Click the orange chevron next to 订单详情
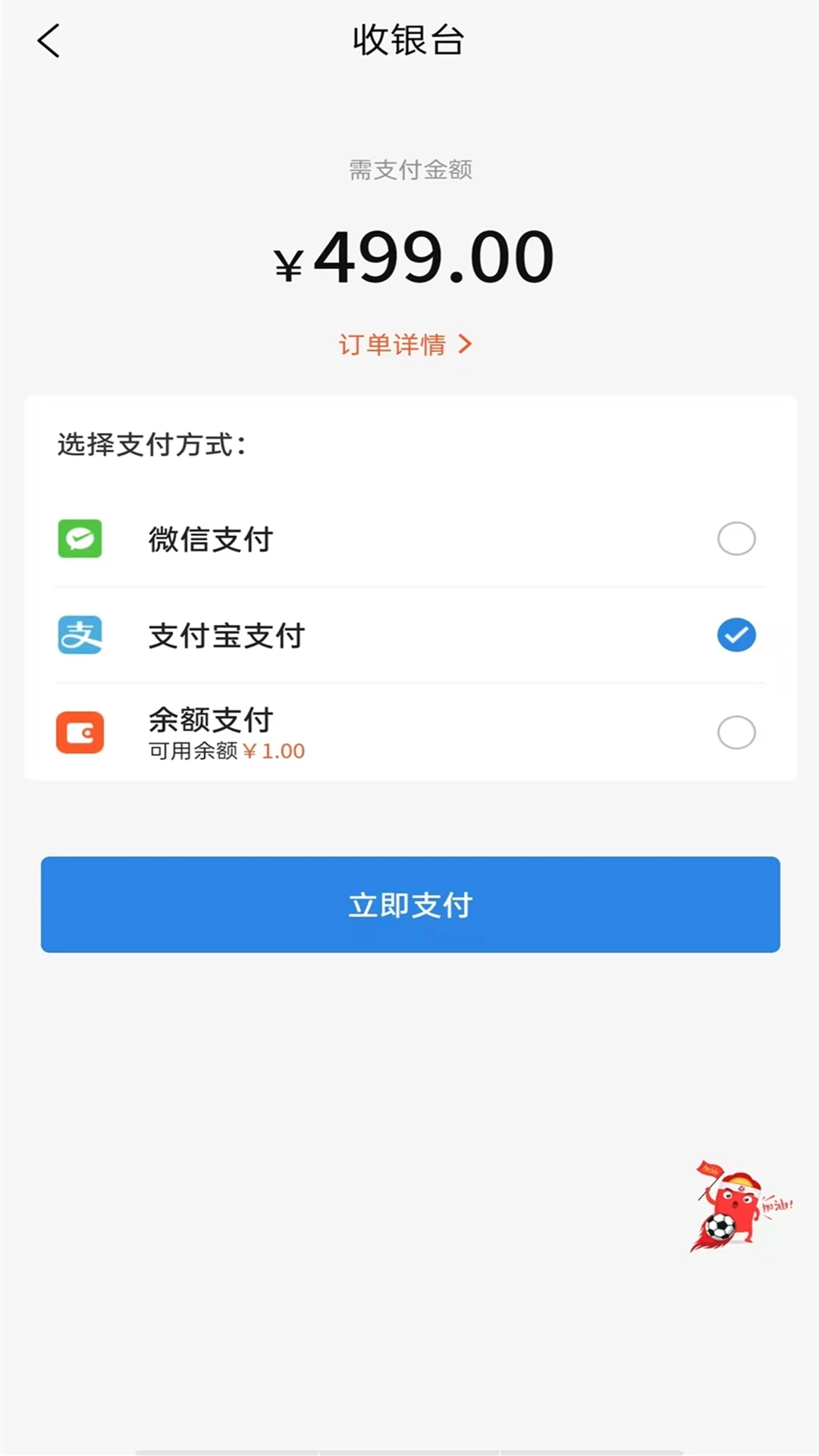 tap(467, 344)
